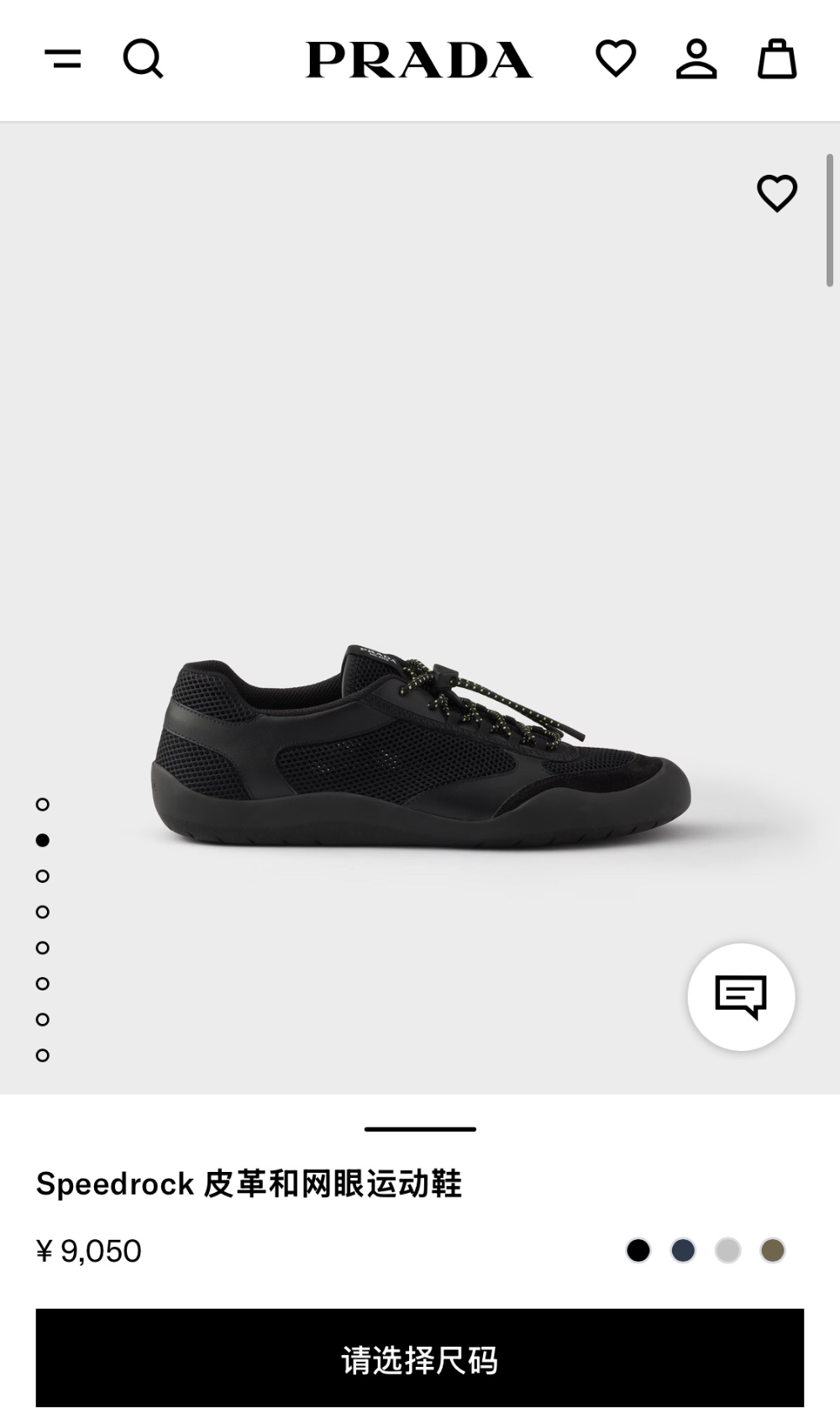840x1408 pixels.
Task: Open search in the header
Action: (x=143, y=59)
